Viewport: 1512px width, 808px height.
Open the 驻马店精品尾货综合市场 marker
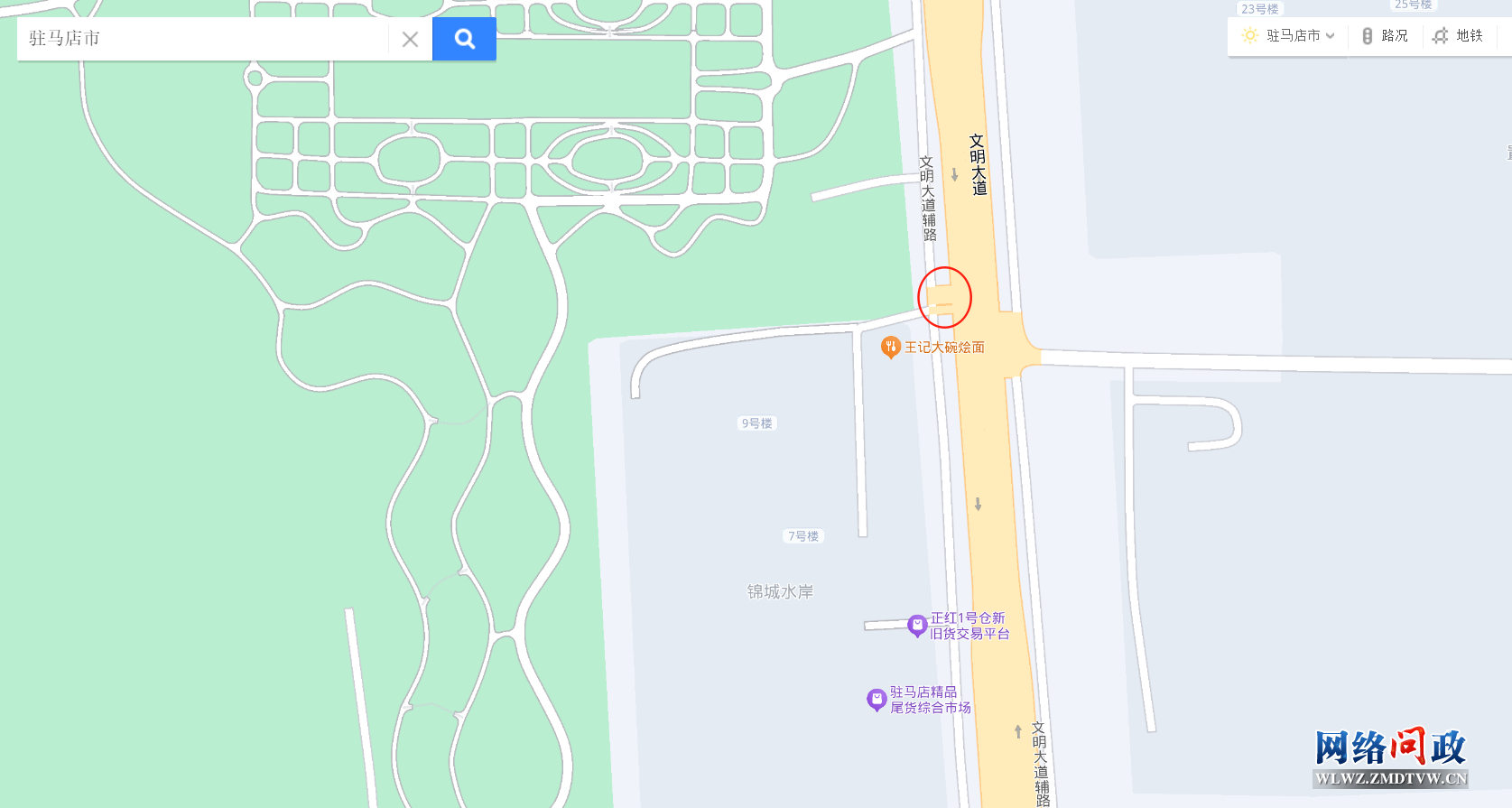(877, 699)
